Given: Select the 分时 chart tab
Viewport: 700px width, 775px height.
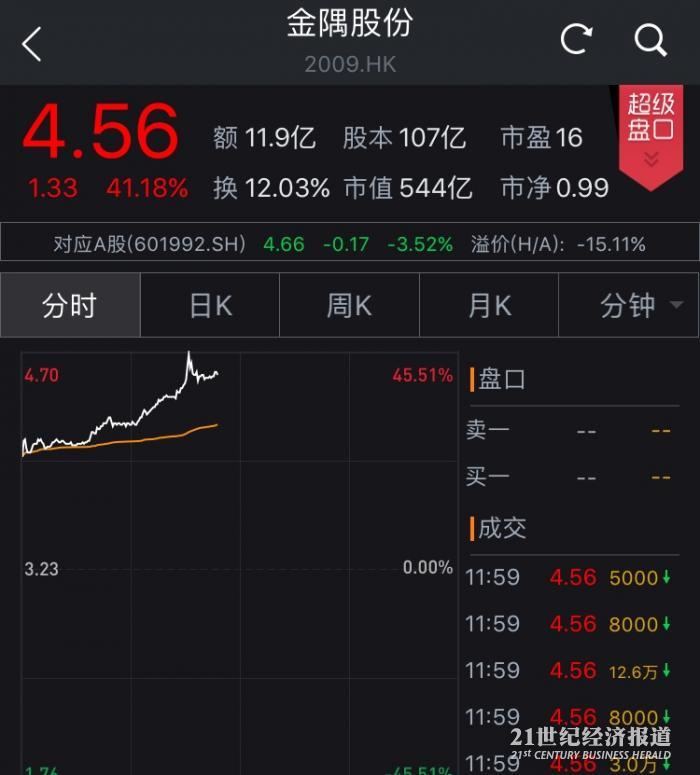Looking at the screenshot, I should [70, 306].
